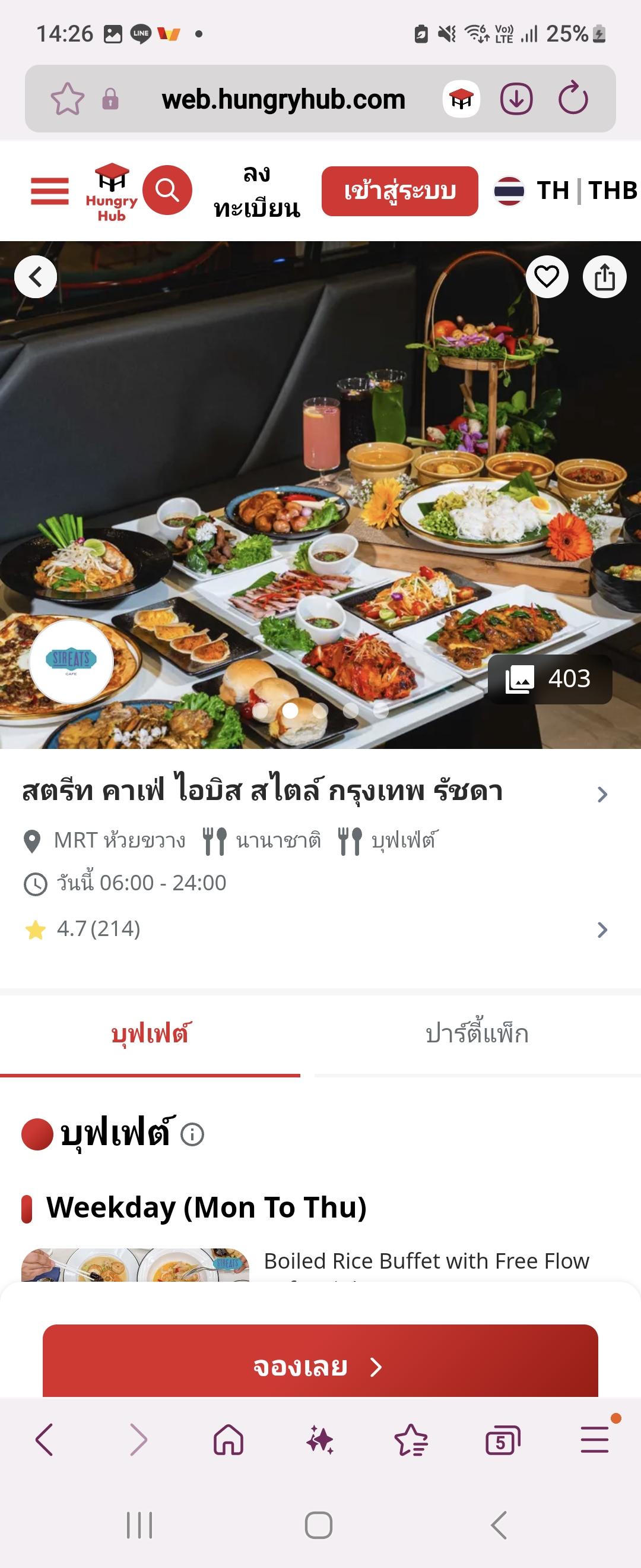The height and width of the screenshot is (1568, 641).
Task: Open the TH | THB language and currency selector
Action: [566, 191]
